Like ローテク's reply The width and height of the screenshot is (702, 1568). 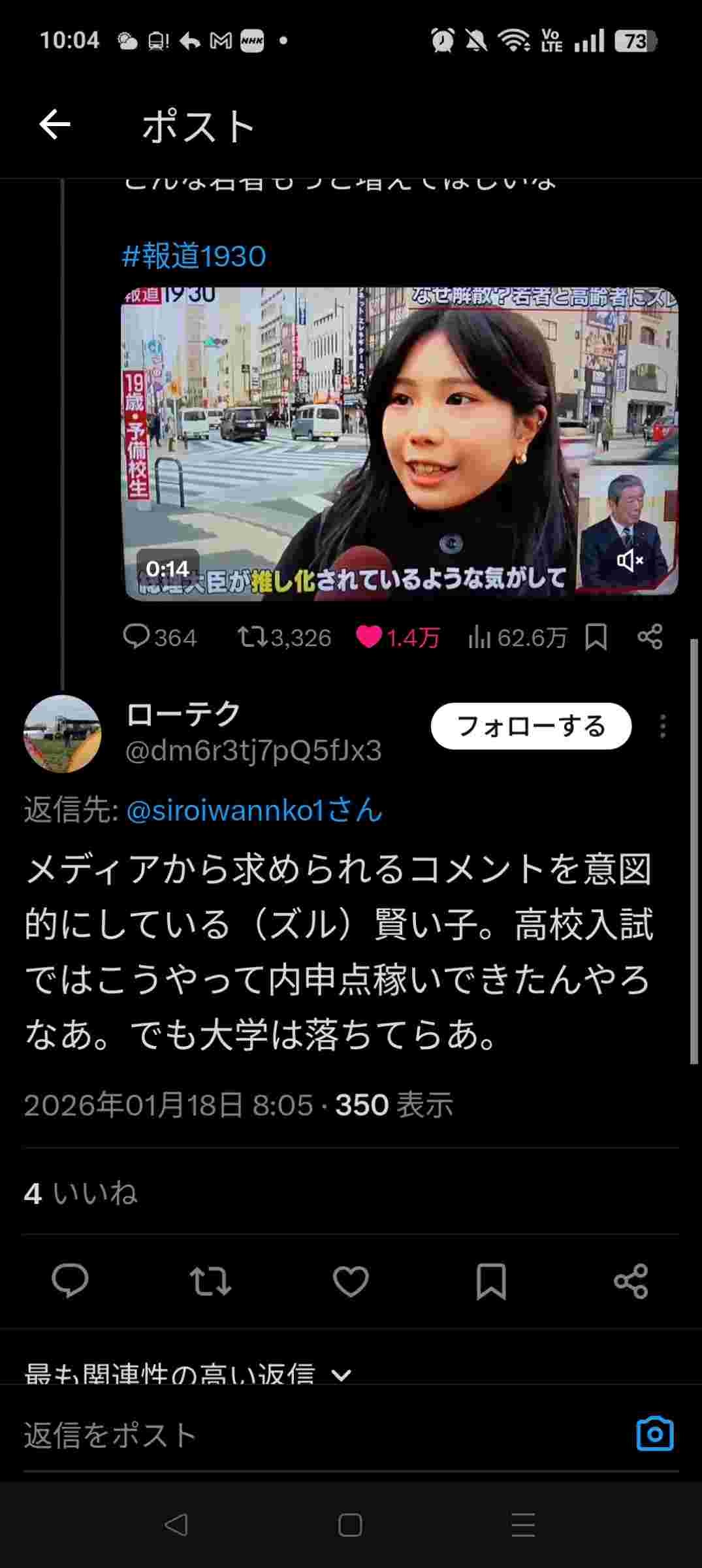(x=351, y=1281)
